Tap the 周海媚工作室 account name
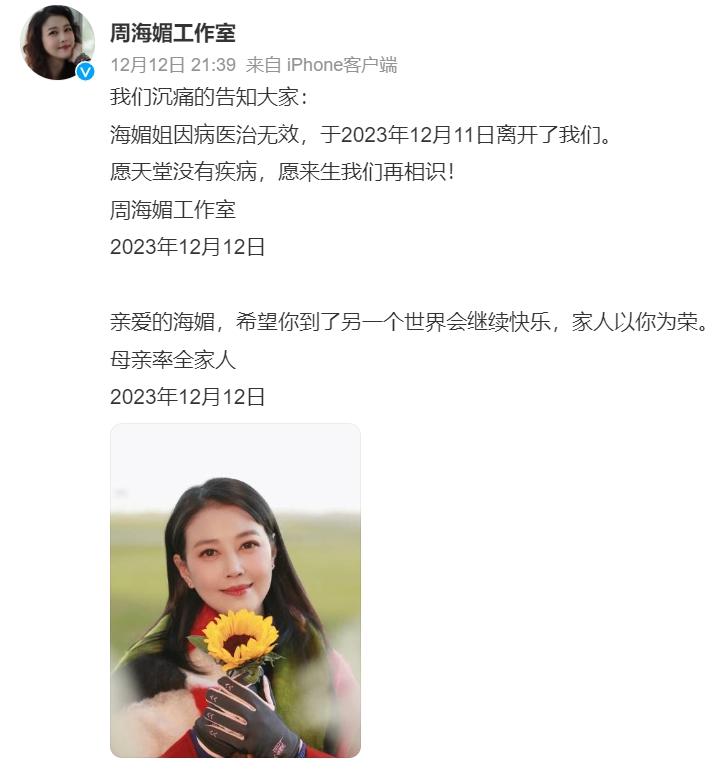 click(x=172, y=33)
